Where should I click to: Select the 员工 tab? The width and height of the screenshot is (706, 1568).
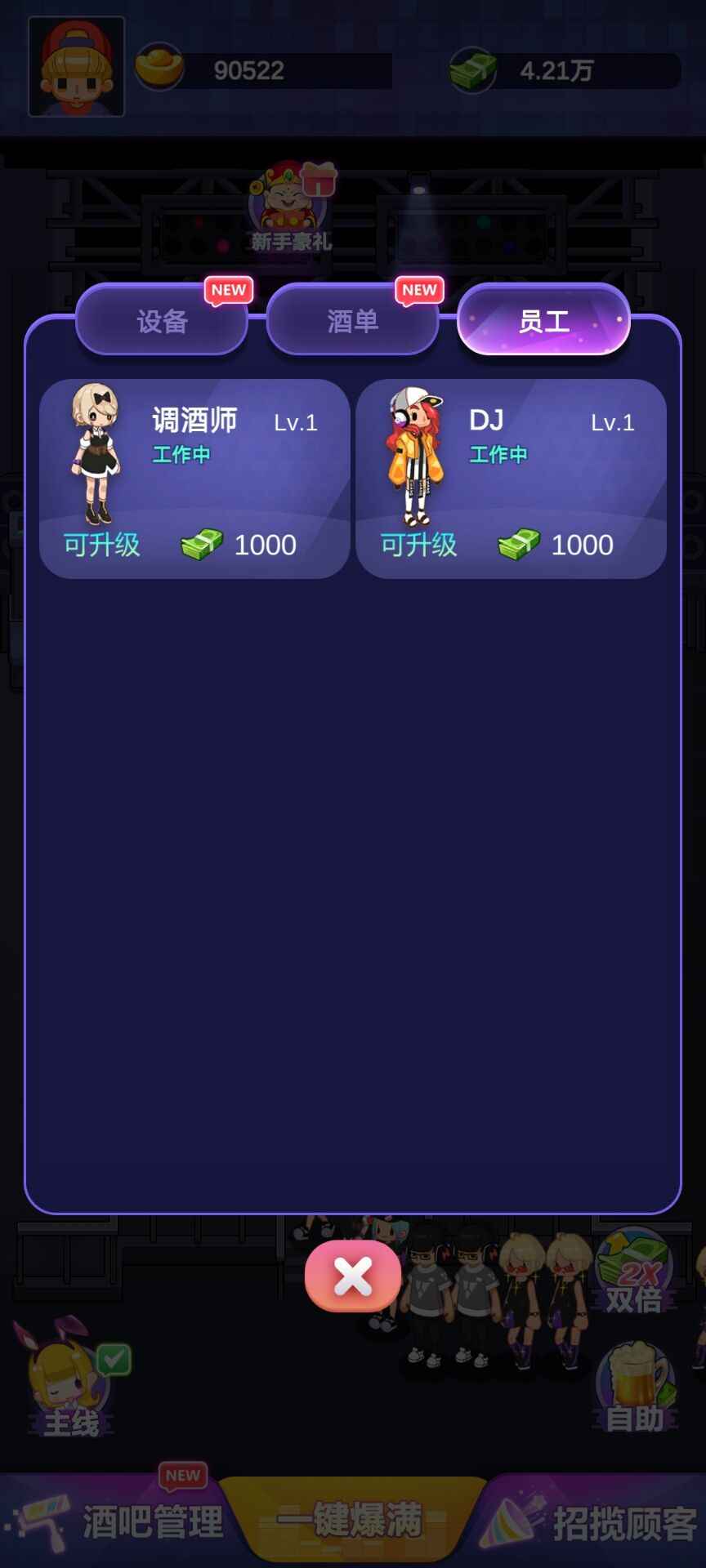click(543, 320)
